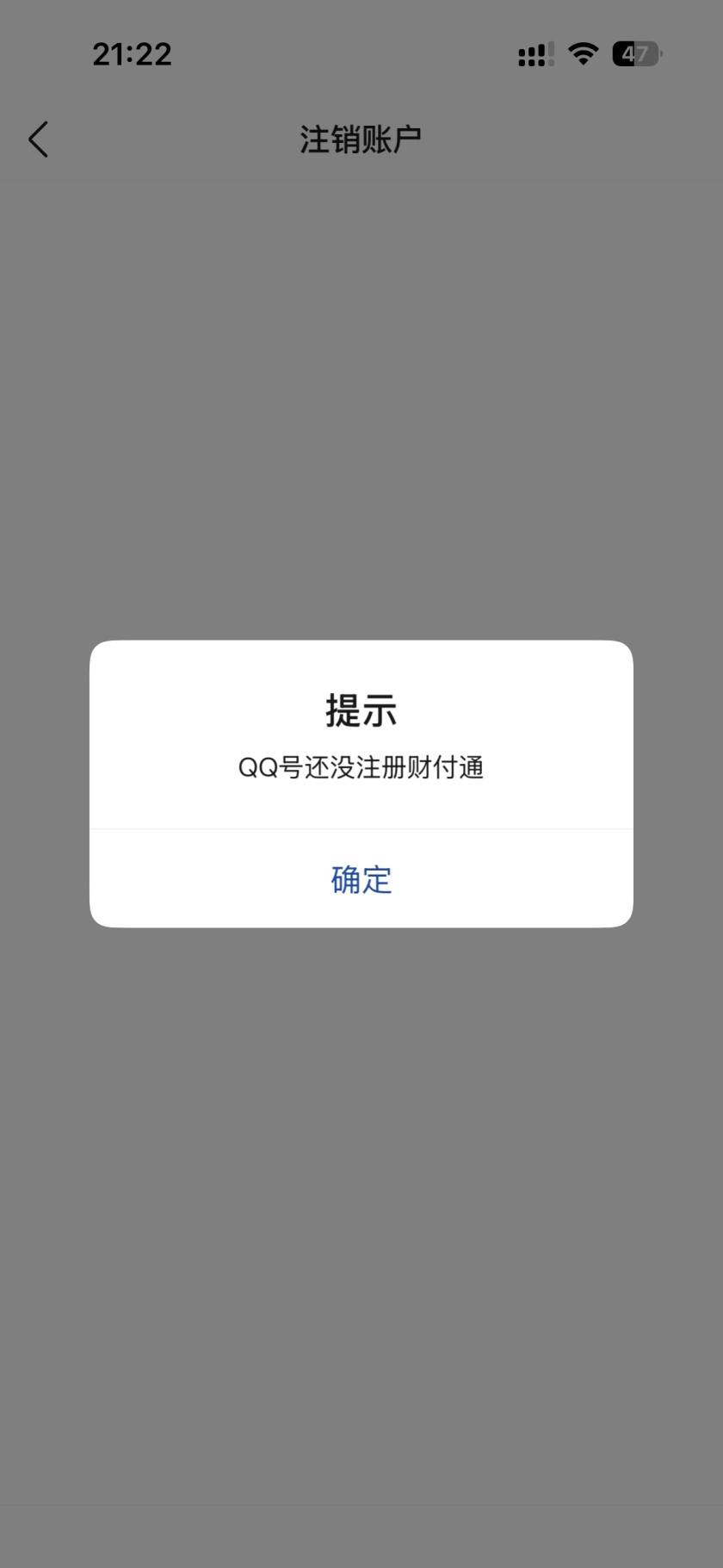723x1568 pixels.
Task: Click the white alert dialog box
Action: [x=361, y=784]
